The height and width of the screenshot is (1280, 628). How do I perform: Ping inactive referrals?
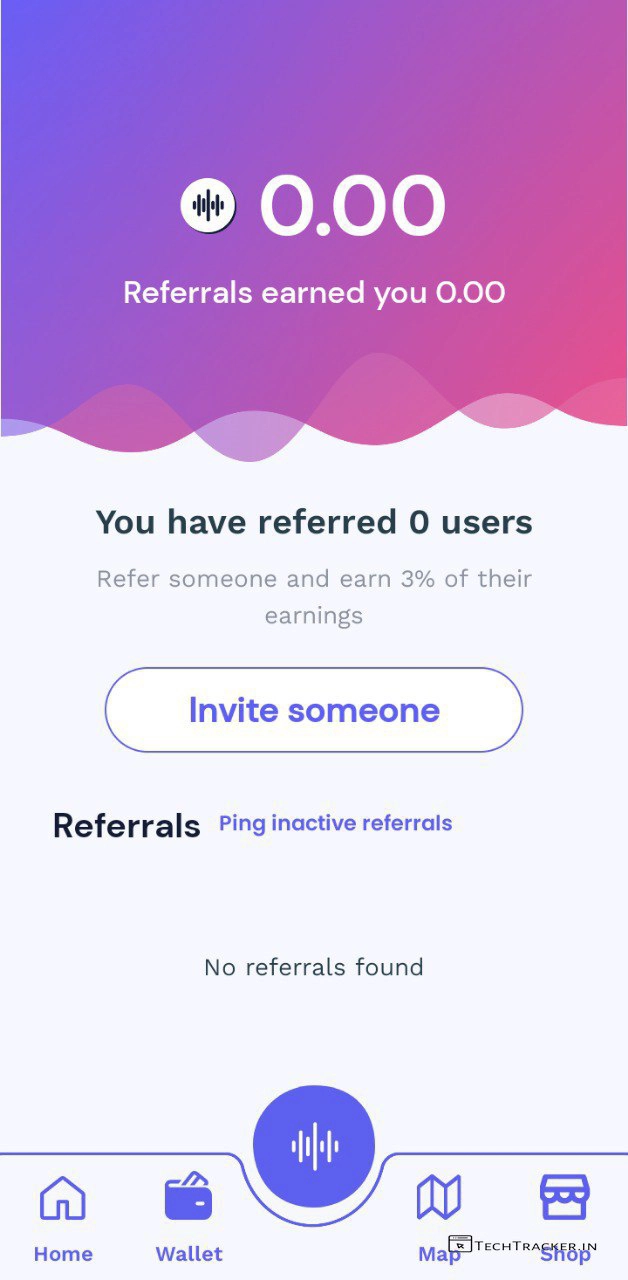pos(336,824)
